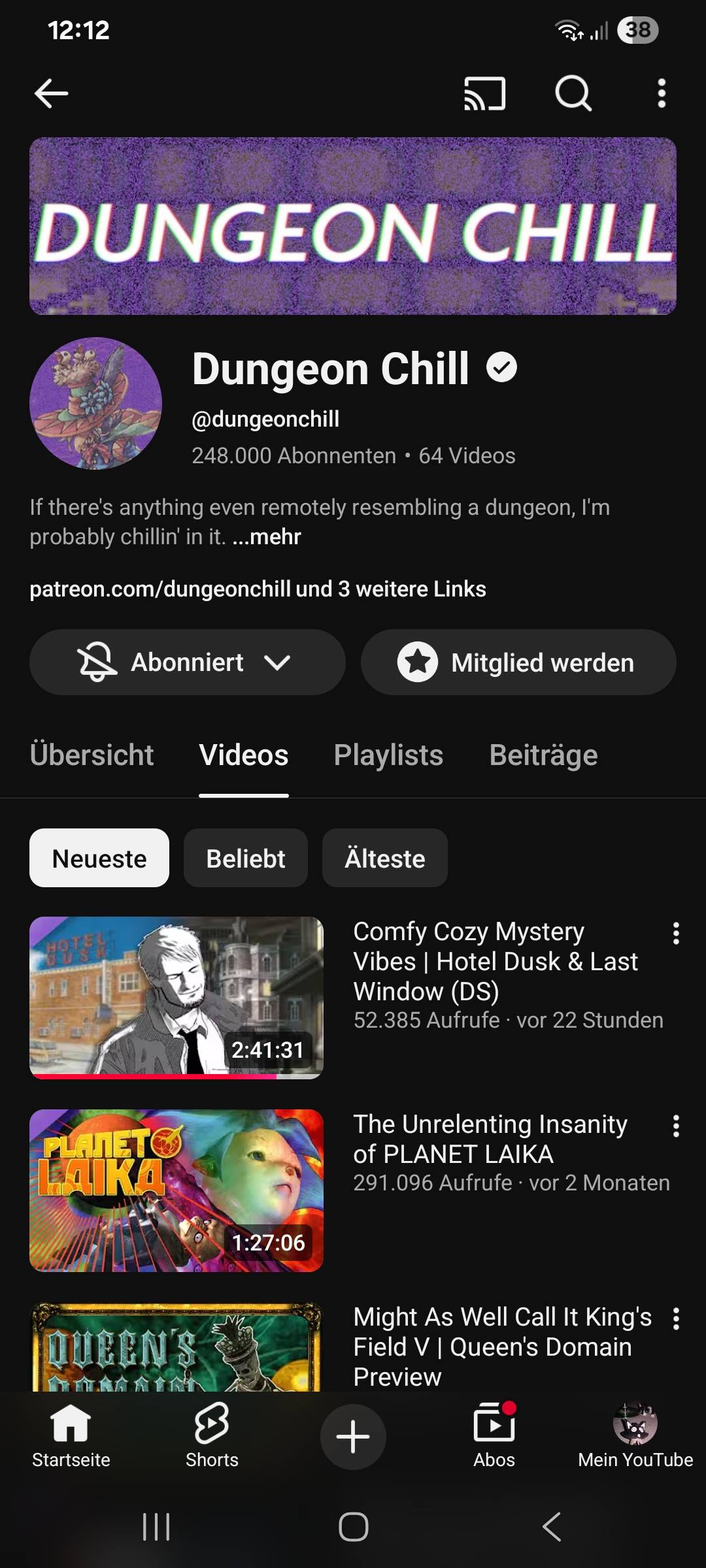Screen dimensions: 706x1568
Task: Go back using the top-left arrow
Action: pos(51,93)
